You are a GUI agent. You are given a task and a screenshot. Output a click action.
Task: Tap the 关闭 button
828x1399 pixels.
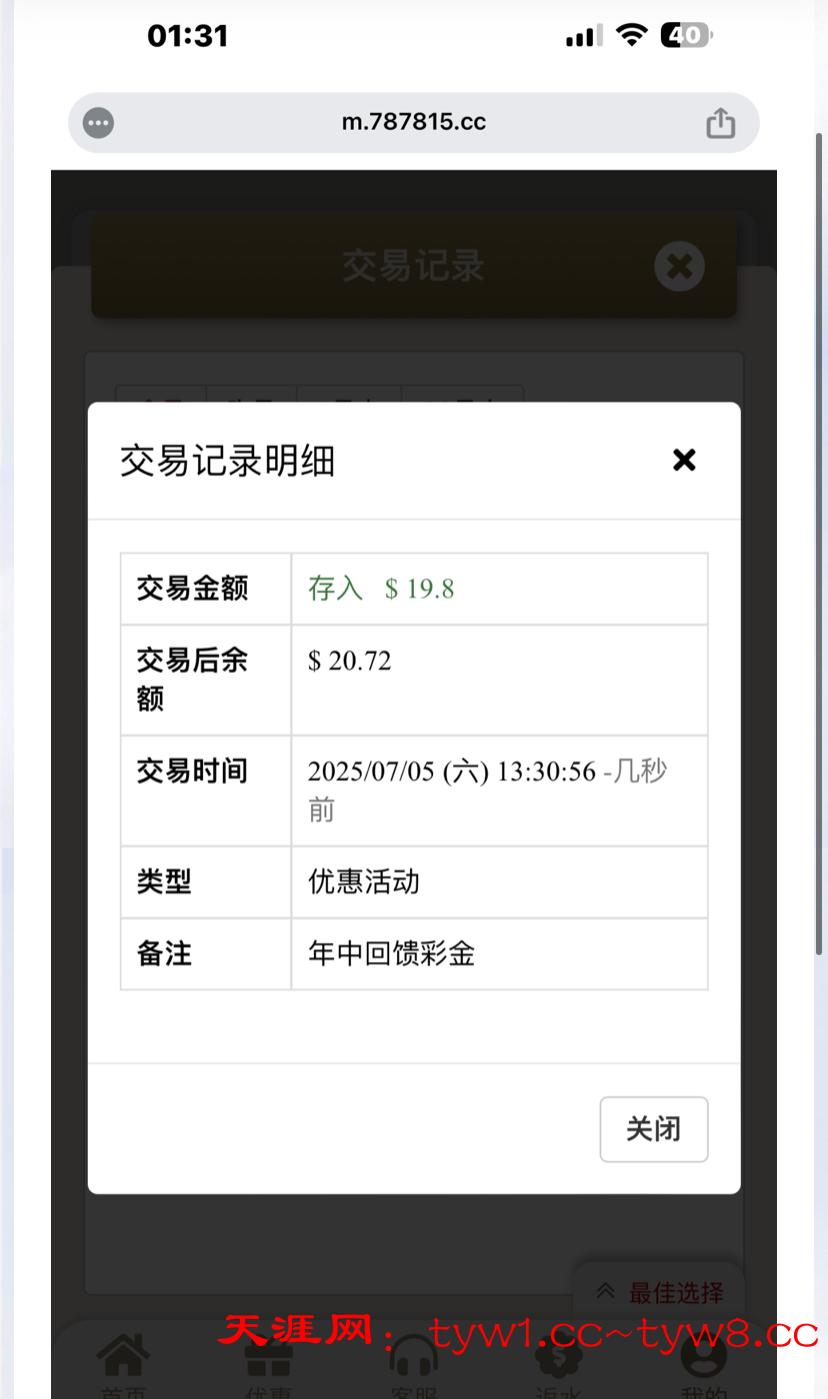point(653,1129)
